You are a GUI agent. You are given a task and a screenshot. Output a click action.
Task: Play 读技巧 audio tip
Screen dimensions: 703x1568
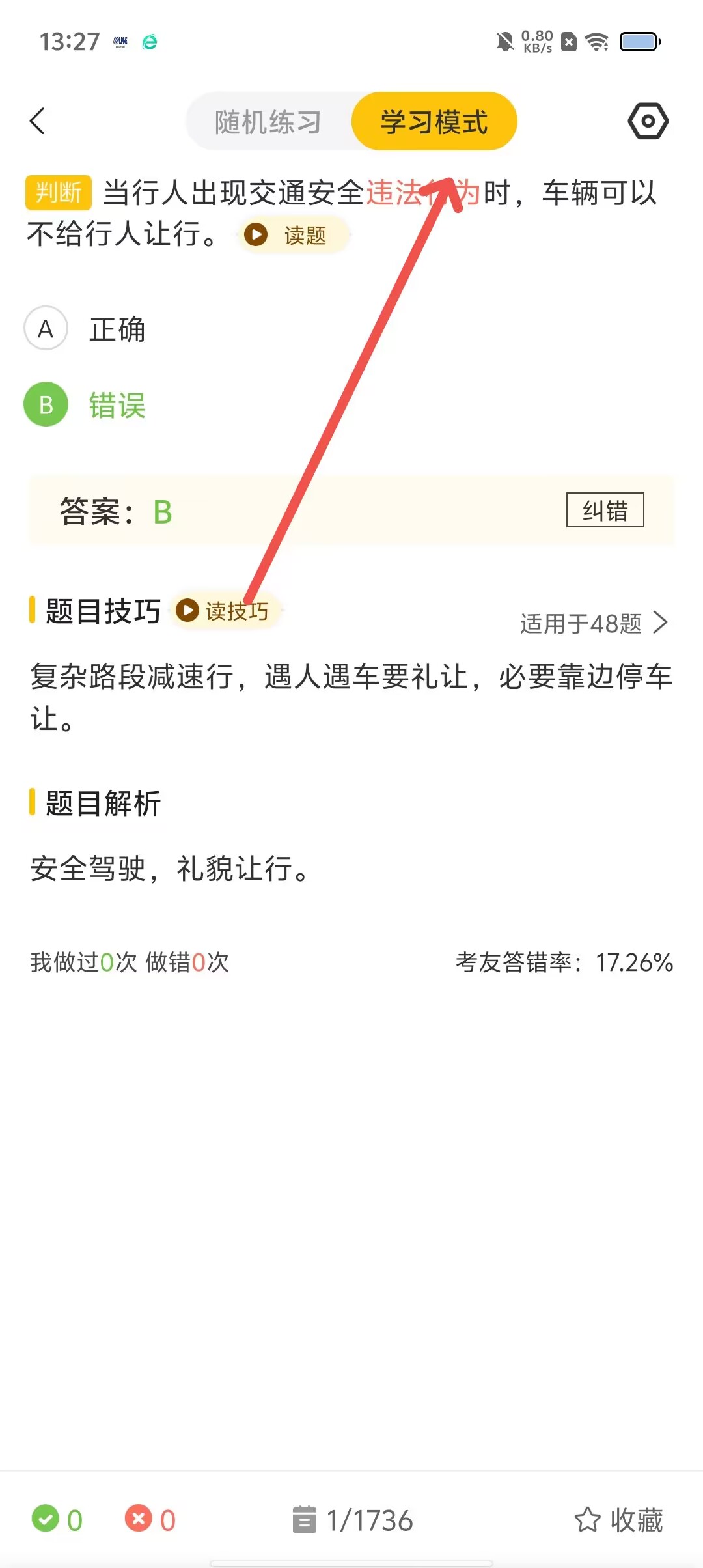pos(224,611)
